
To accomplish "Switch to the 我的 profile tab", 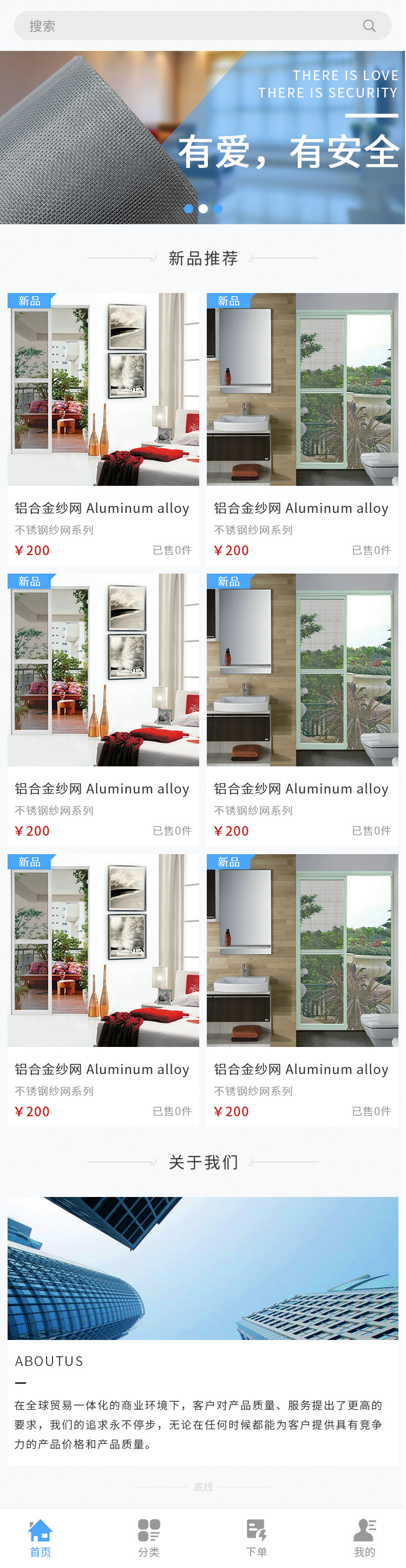I will point(365,1537).
